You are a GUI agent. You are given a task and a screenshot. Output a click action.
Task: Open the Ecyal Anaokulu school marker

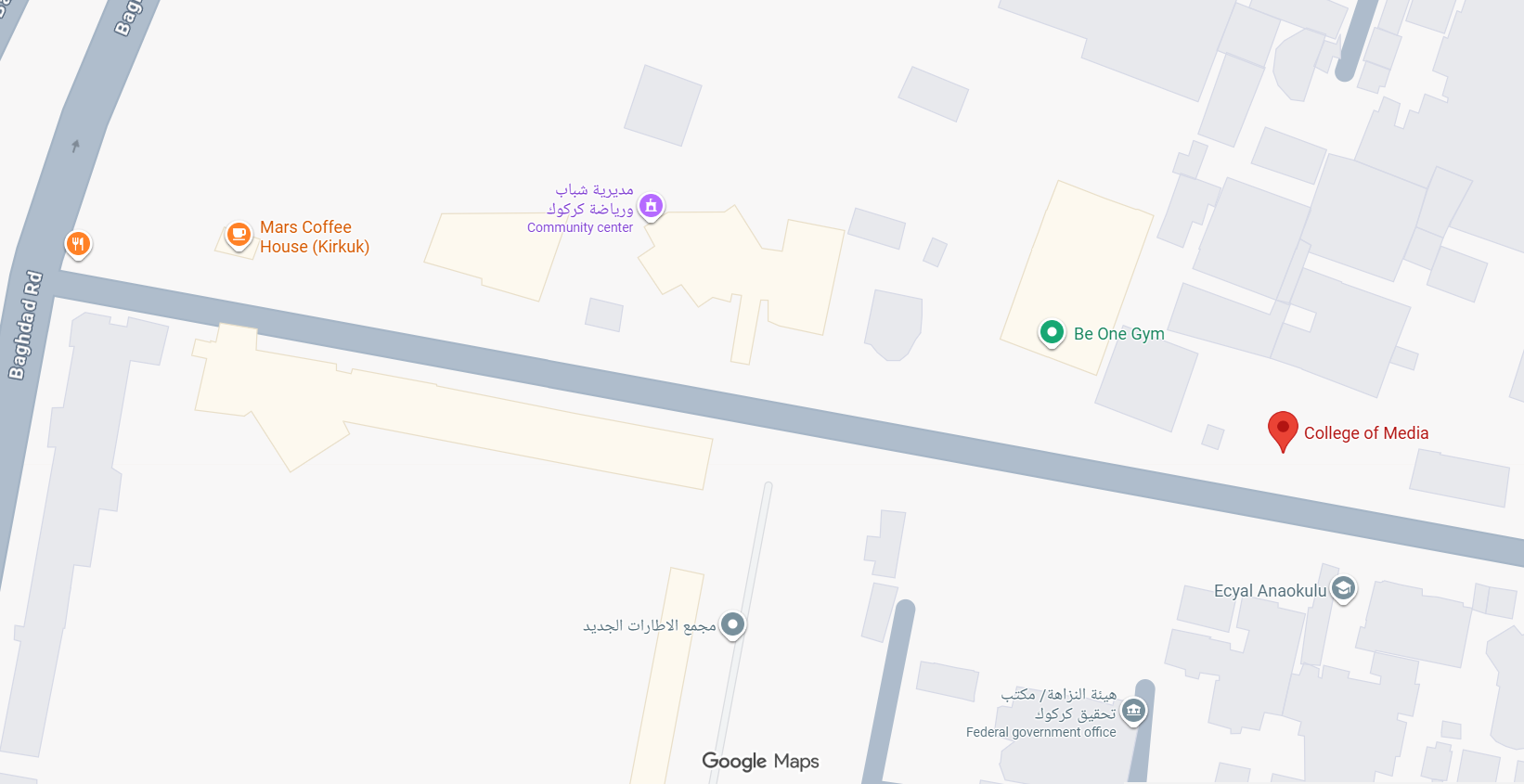point(1343,588)
